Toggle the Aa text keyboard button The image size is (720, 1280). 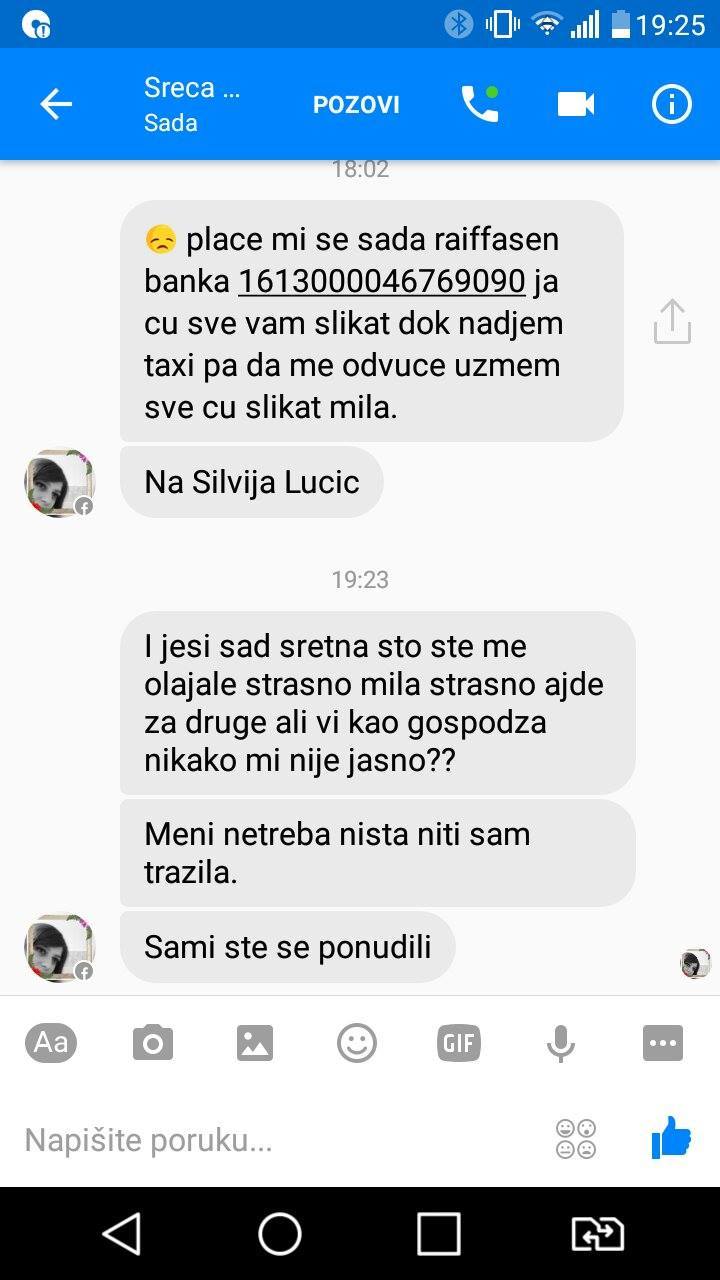(51, 1043)
